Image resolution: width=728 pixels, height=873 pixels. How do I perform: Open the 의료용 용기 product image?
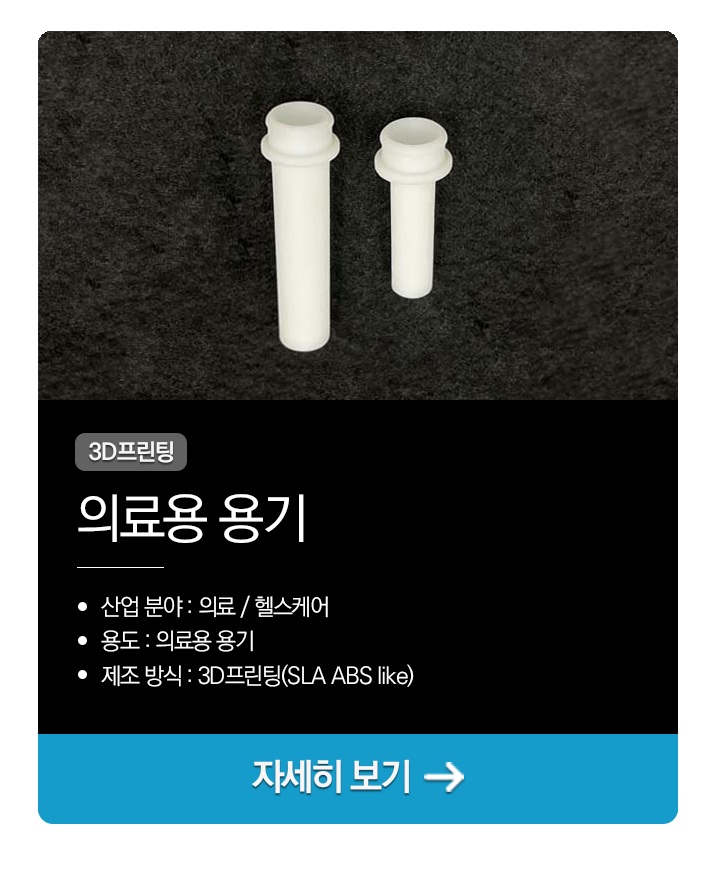tap(357, 215)
